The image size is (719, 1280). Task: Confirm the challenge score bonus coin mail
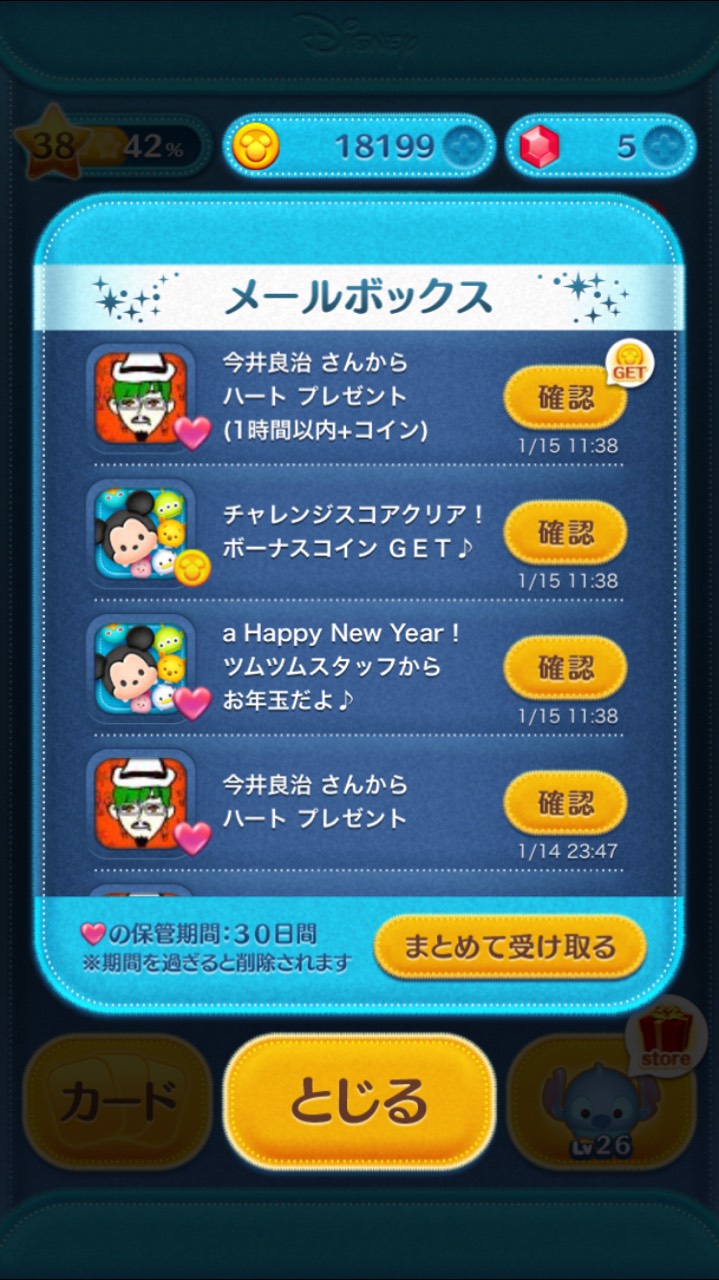tap(564, 532)
